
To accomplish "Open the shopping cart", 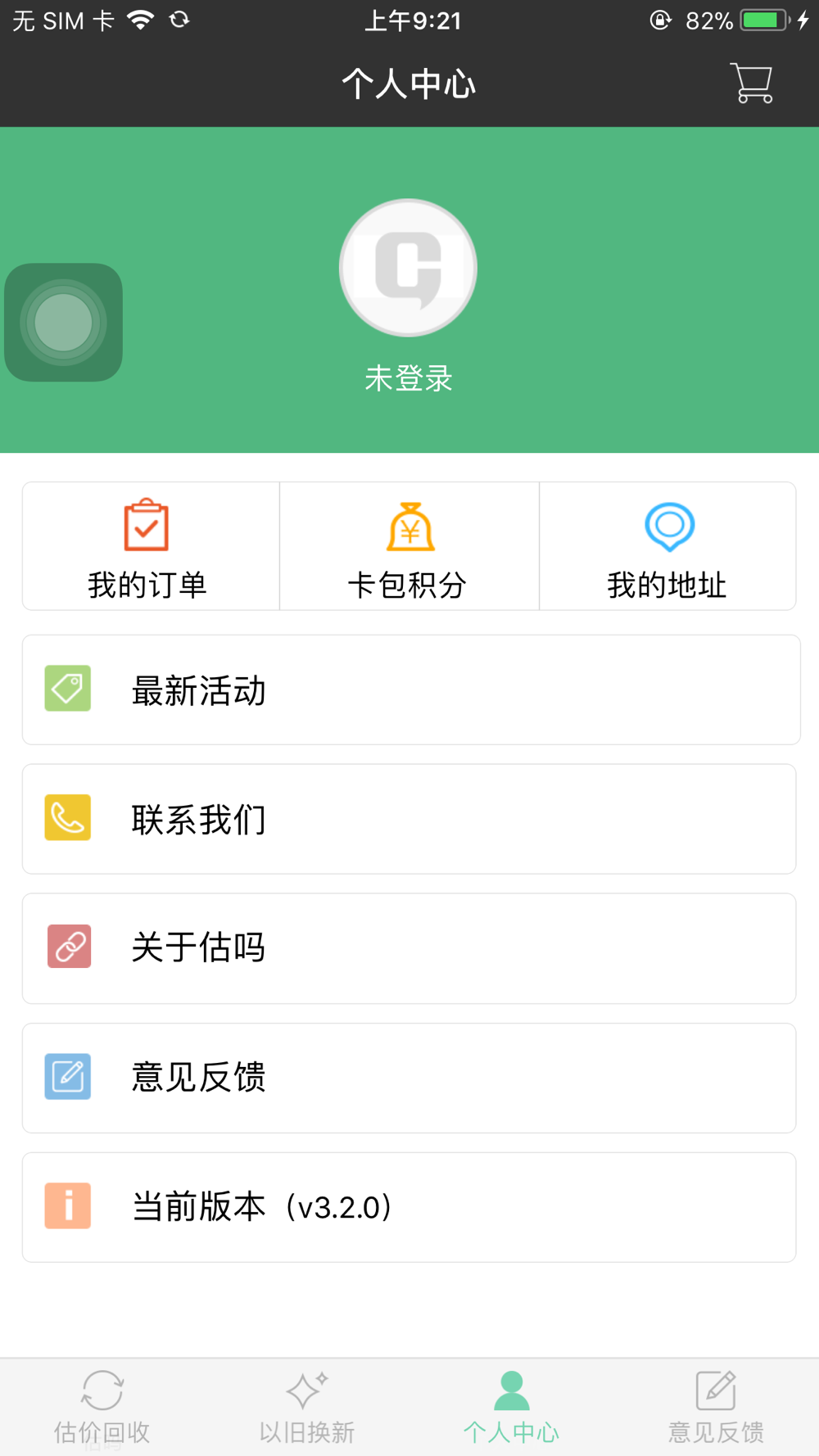I will (751, 84).
